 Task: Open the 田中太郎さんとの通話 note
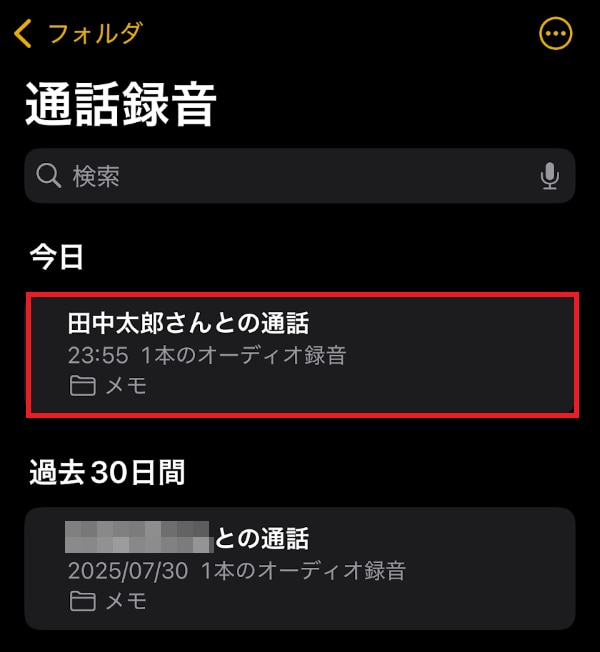coord(300,354)
